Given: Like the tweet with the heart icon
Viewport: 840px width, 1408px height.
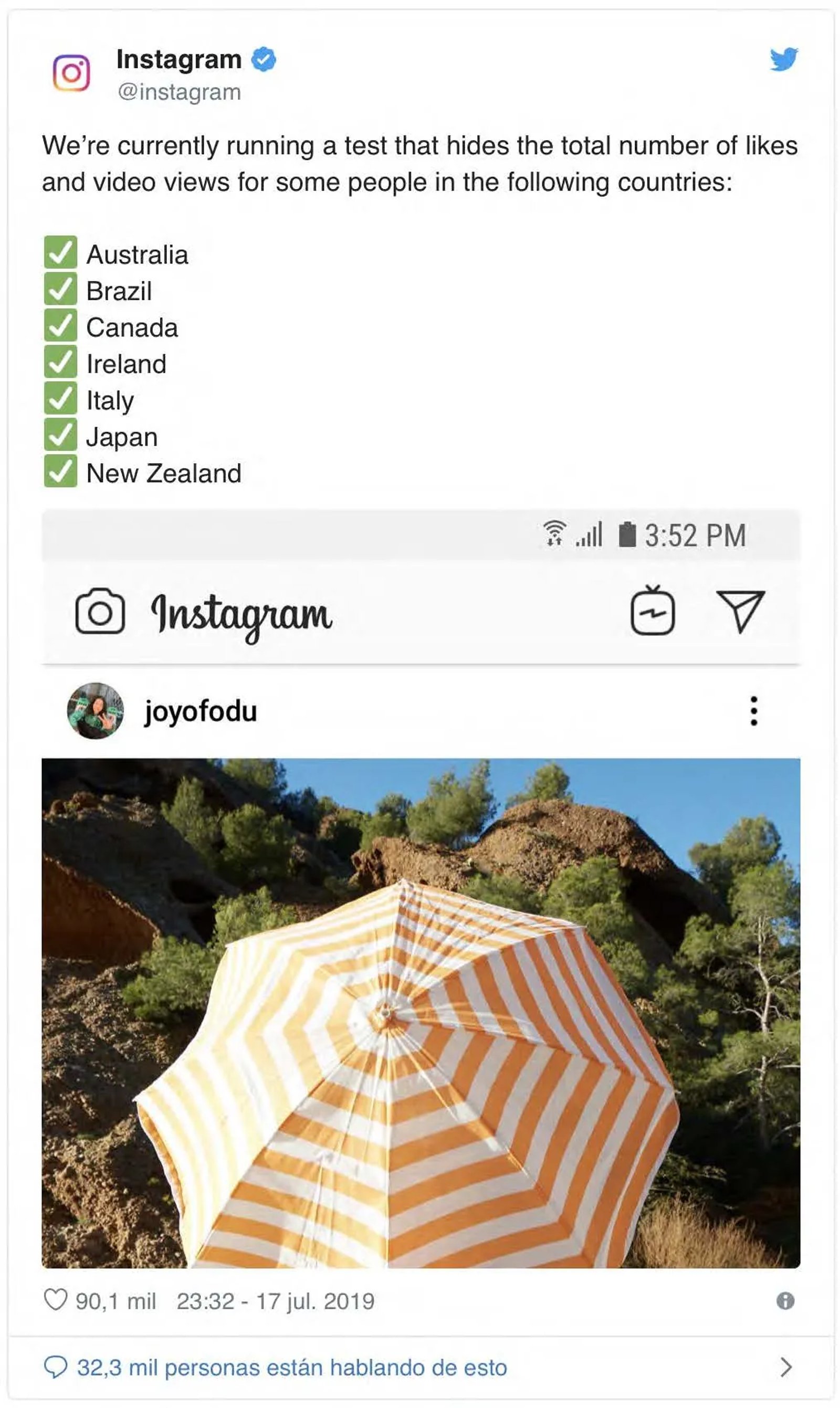Looking at the screenshot, I should (56, 1300).
